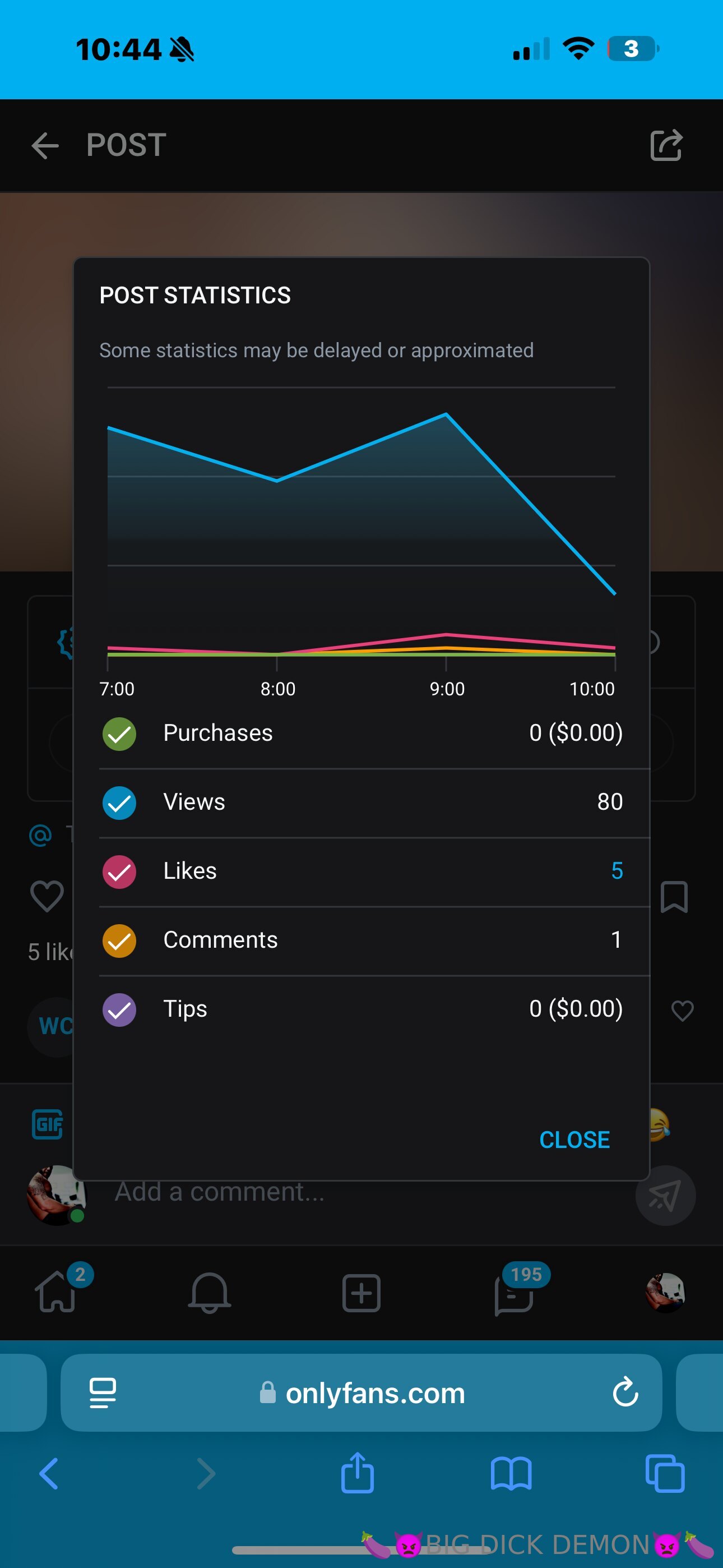Reload the onlyfans.com page
Viewport: 723px width, 1568px height.
[x=625, y=1392]
